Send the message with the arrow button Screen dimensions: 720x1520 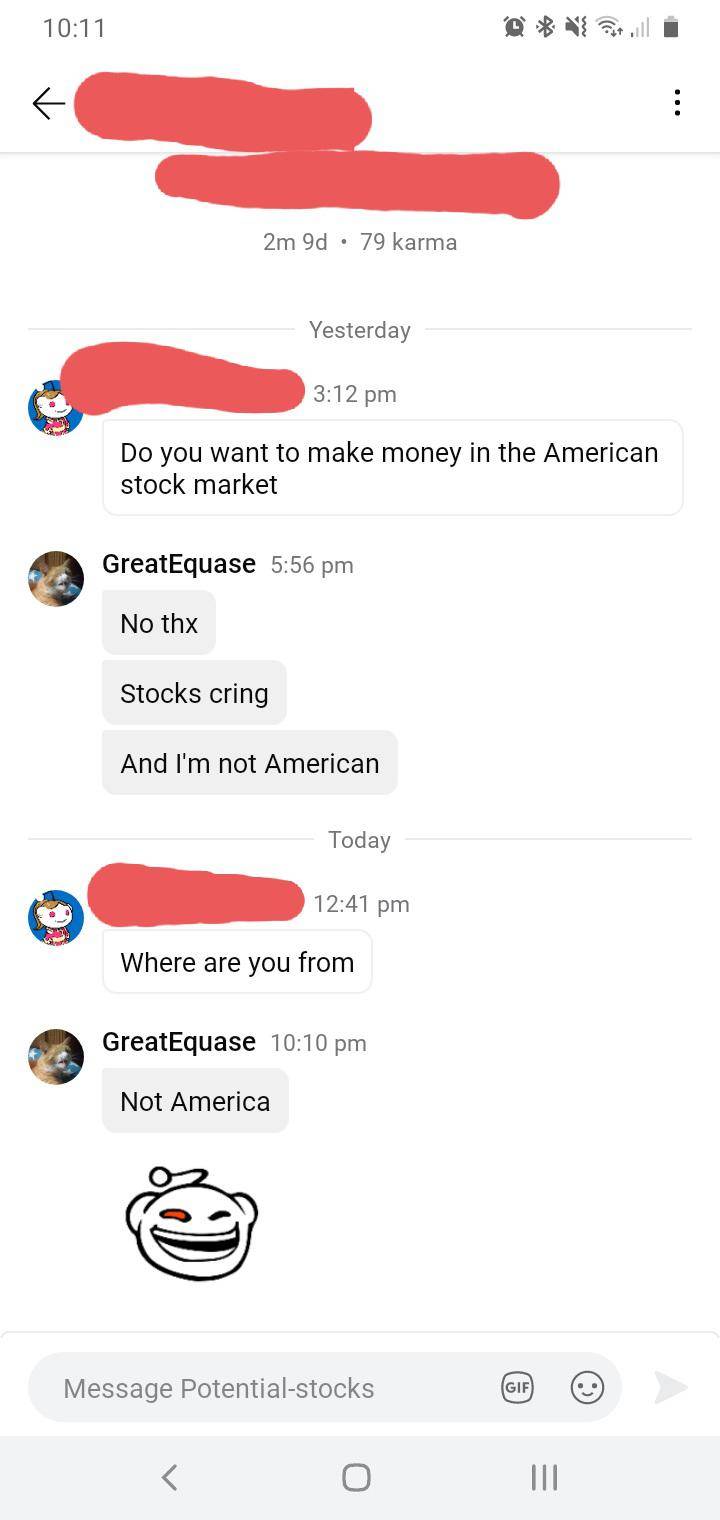click(x=670, y=1387)
